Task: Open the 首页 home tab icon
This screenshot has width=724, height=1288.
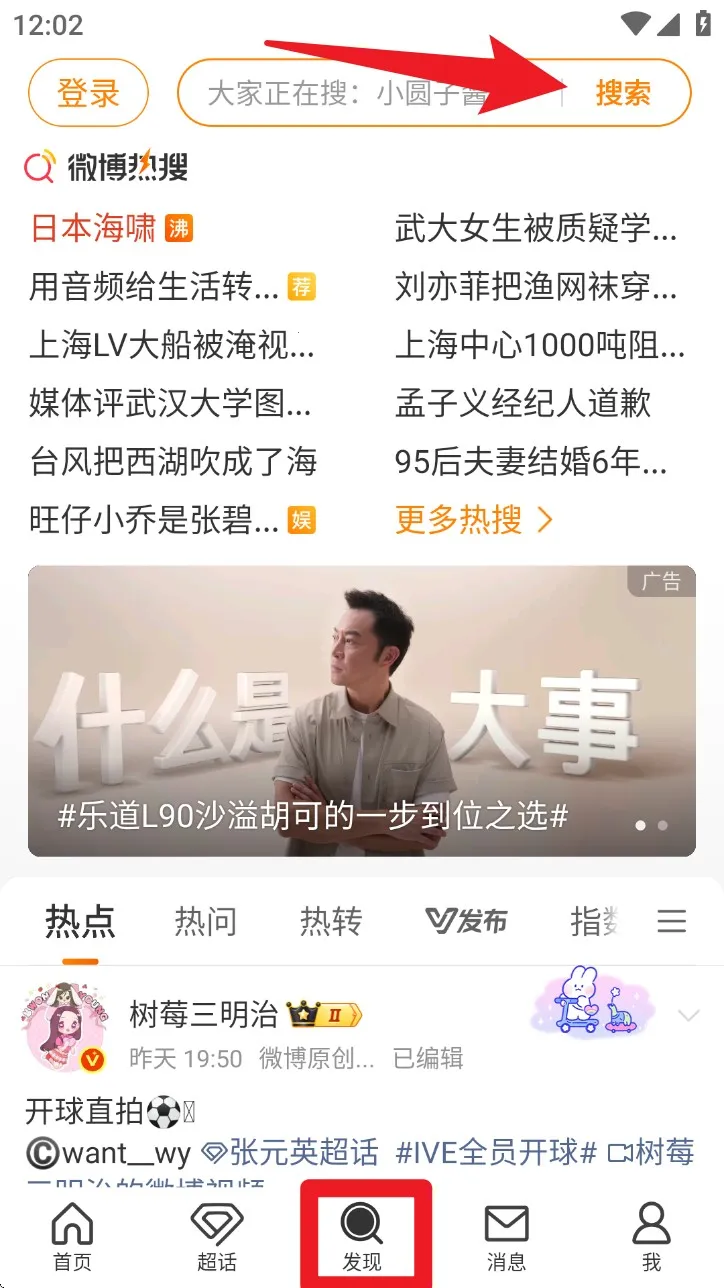Action: coord(72,1222)
